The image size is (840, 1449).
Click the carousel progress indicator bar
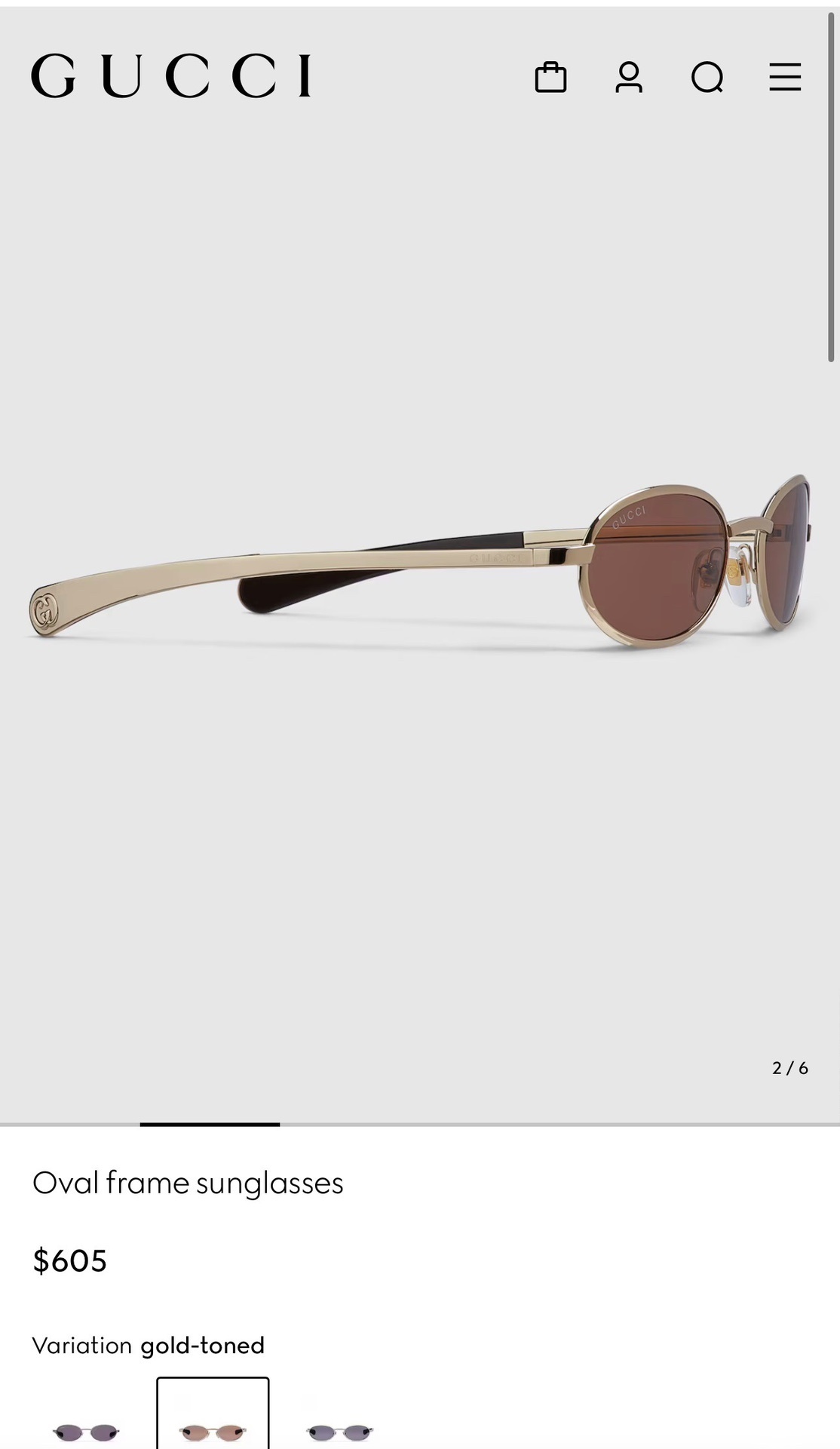(209, 1123)
